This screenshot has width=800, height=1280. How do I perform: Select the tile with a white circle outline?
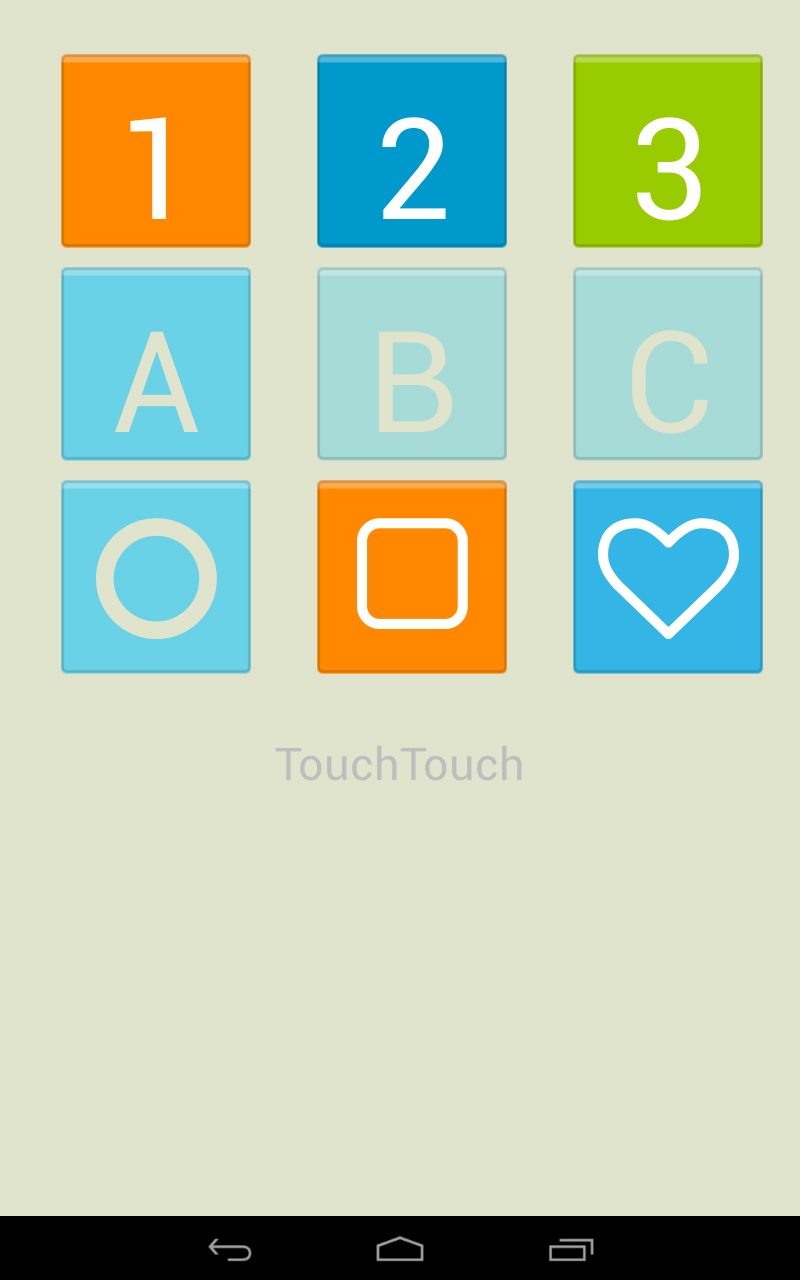pos(156,576)
